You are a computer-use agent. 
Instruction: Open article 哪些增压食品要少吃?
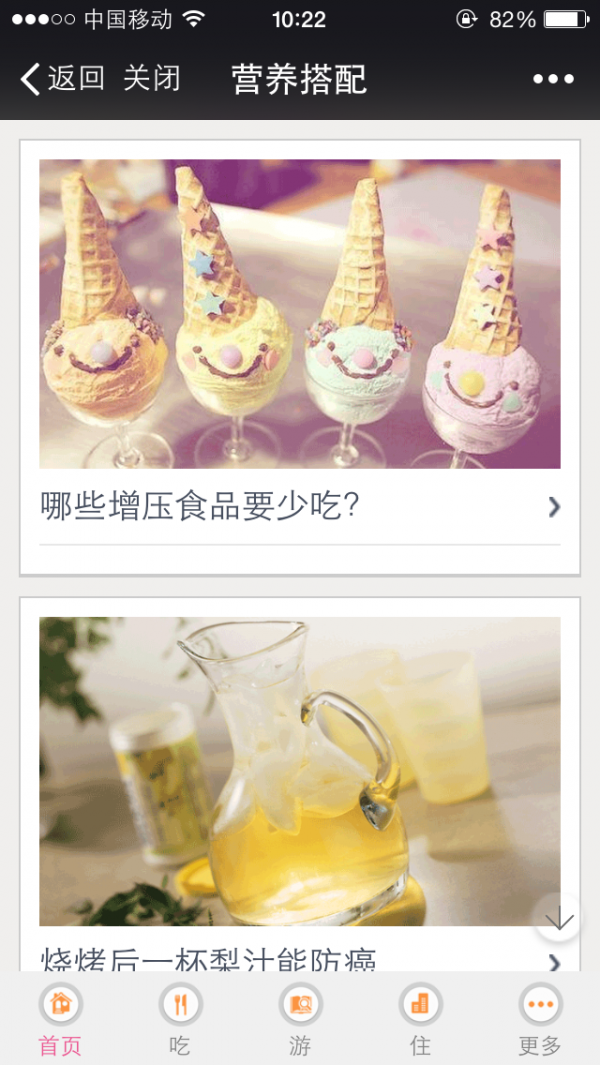200,507
